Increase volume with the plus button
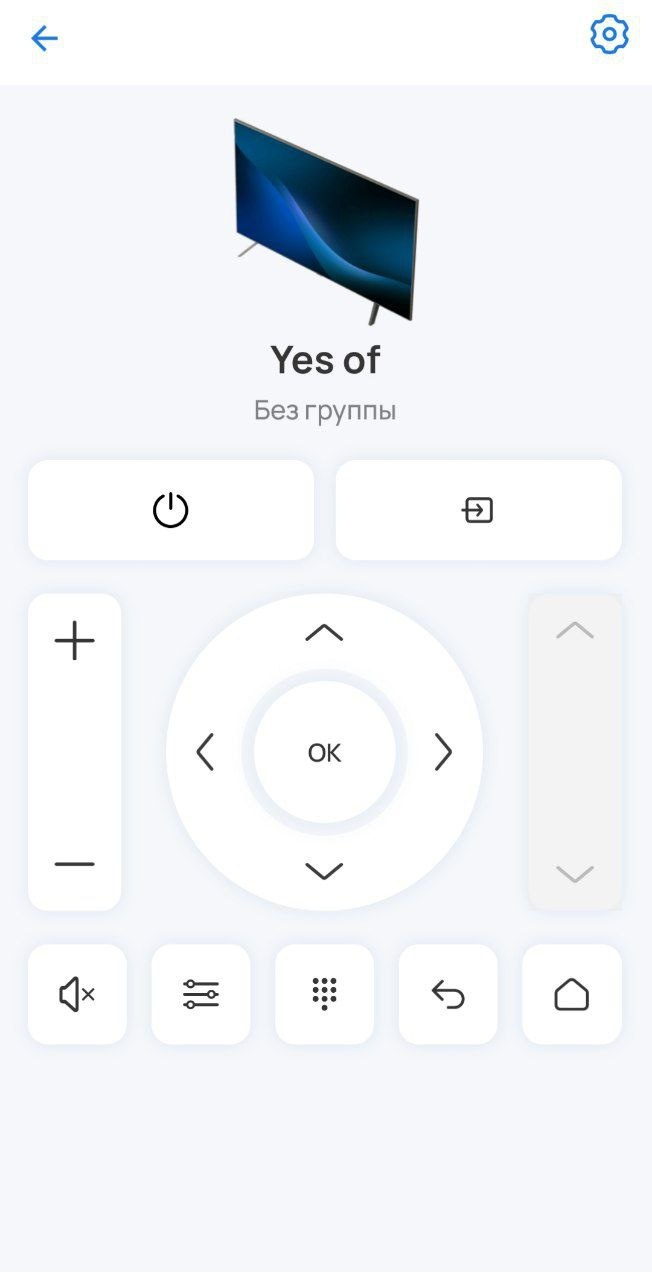652x1280 pixels. pyautogui.click(x=75, y=640)
